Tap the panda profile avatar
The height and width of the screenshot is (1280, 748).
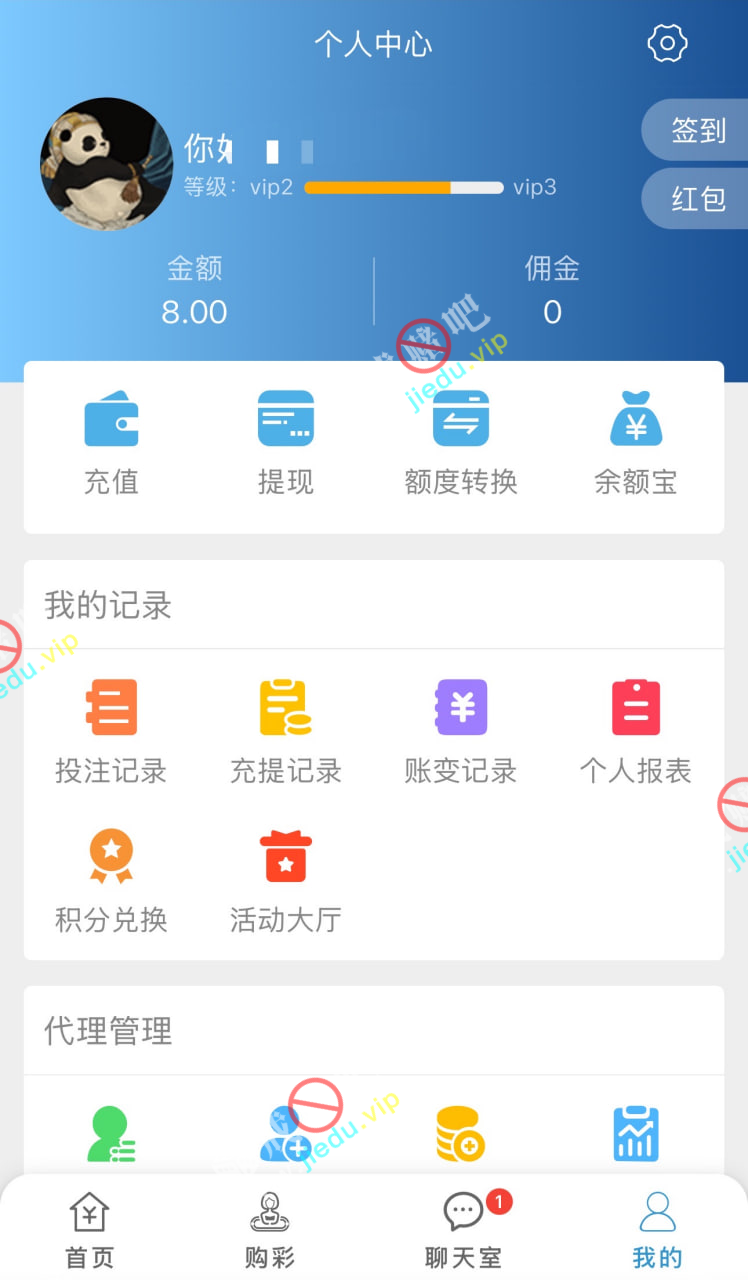[106, 164]
